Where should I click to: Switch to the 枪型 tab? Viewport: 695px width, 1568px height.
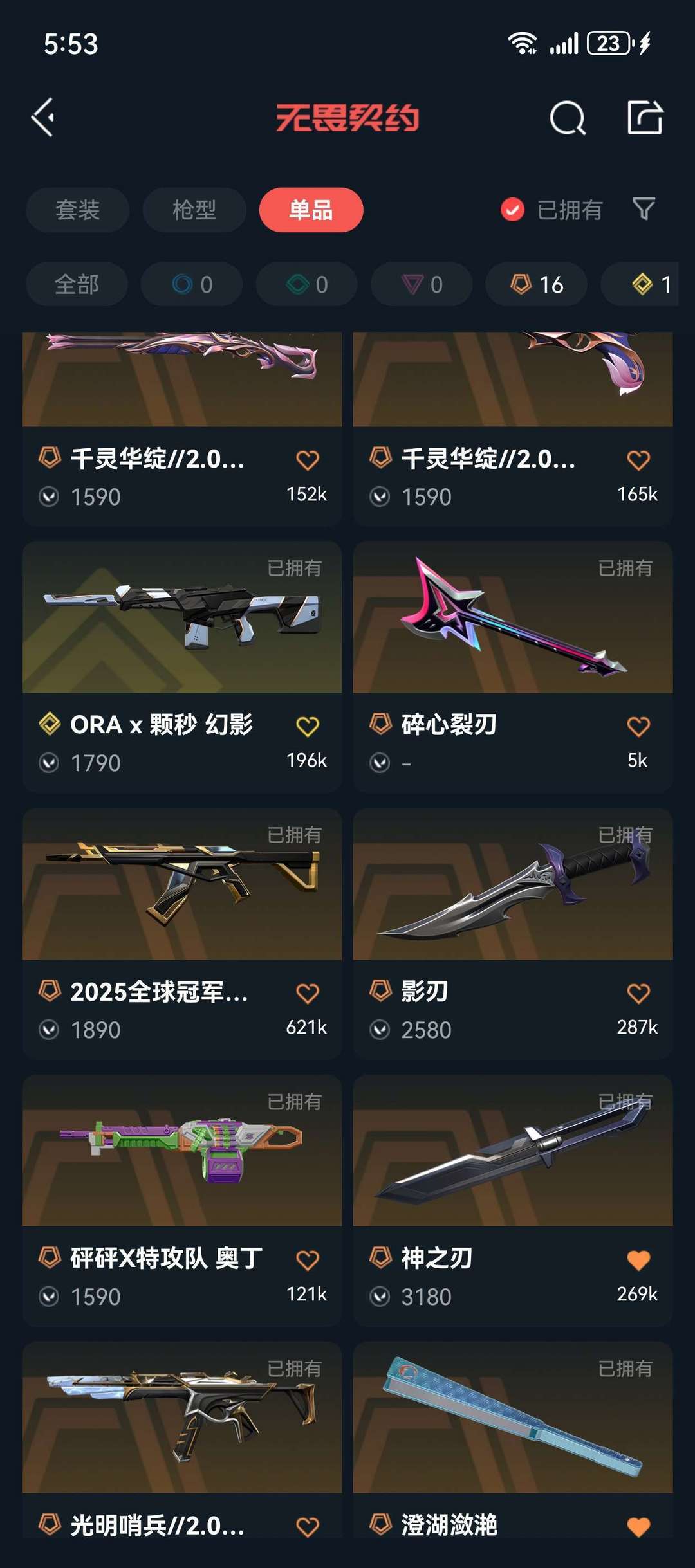click(x=194, y=210)
